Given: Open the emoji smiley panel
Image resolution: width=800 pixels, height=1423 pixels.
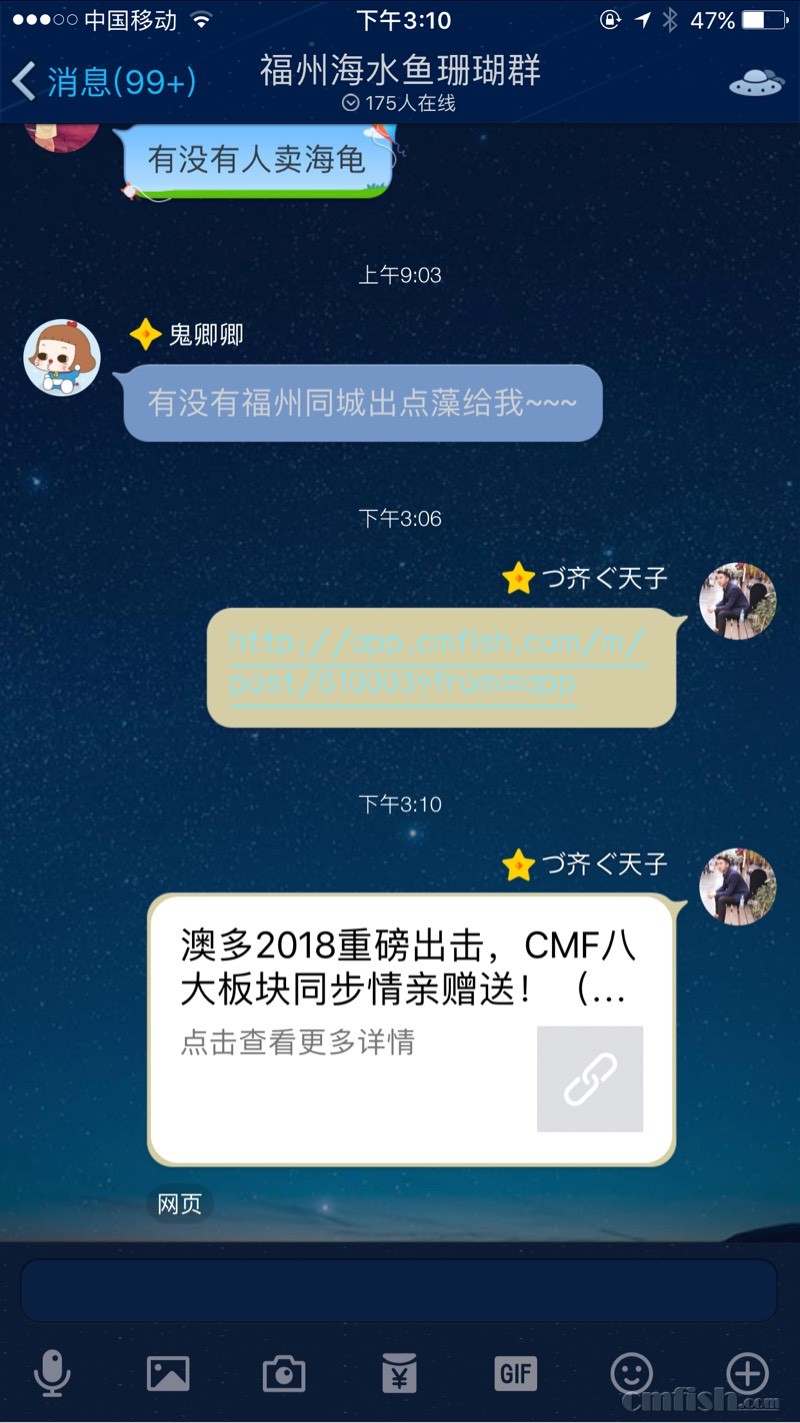Looking at the screenshot, I should (x=632, y=1373).
